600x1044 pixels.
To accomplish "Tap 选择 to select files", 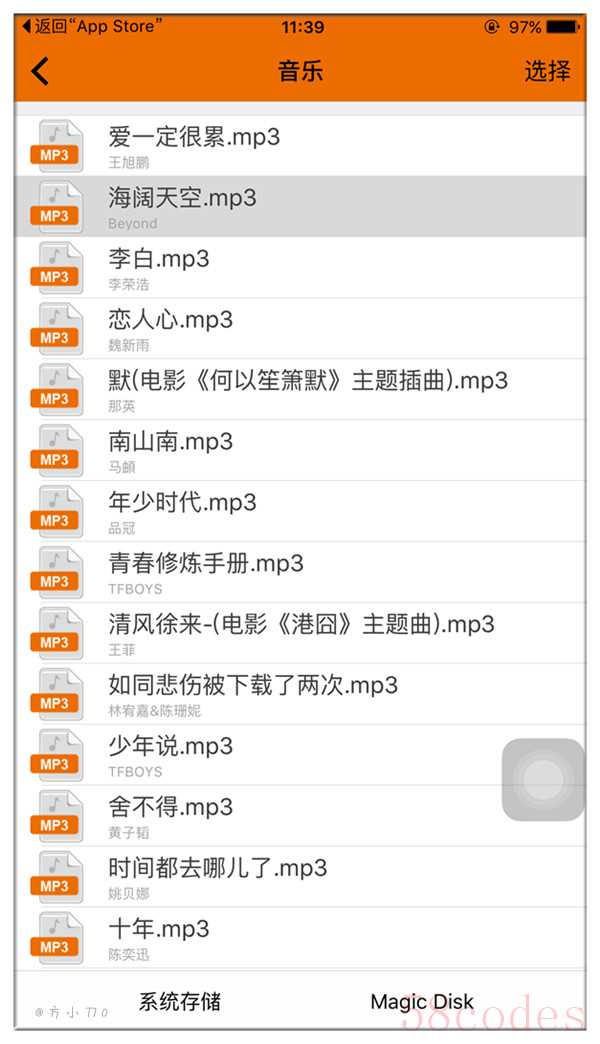I will click(x=547, y=71).
